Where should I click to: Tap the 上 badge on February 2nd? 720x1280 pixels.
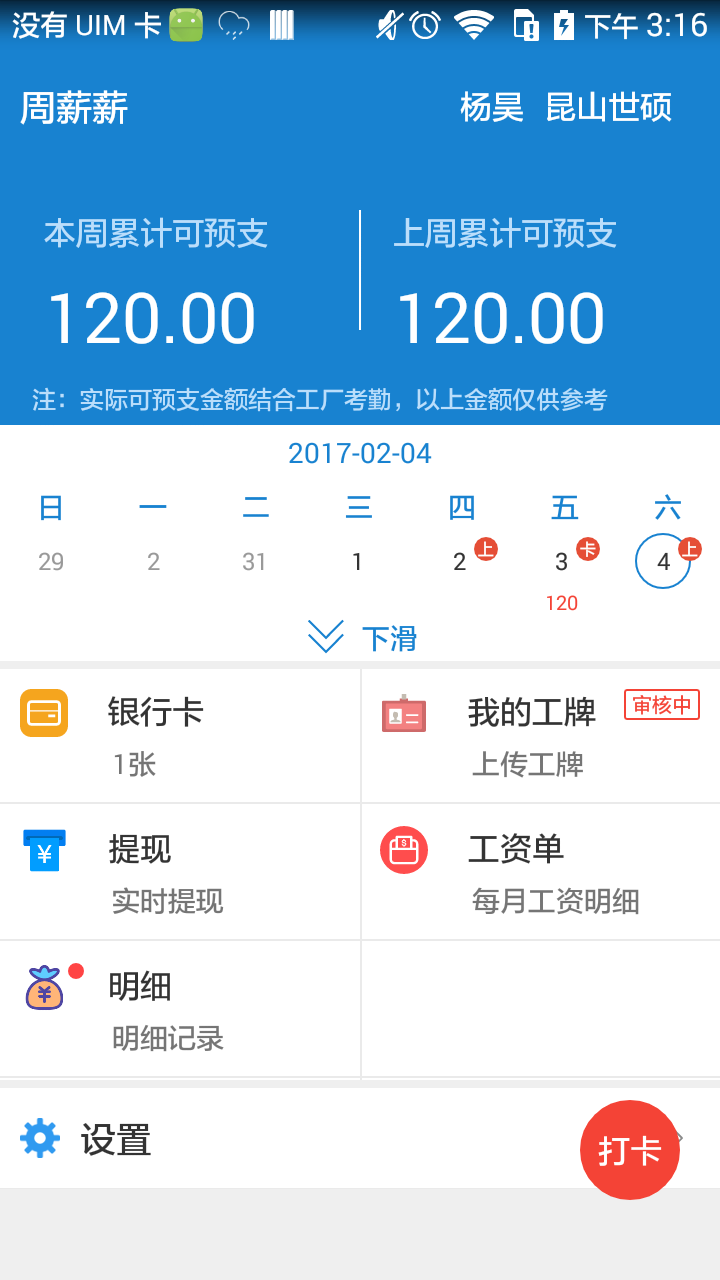[x=487, y=549]
